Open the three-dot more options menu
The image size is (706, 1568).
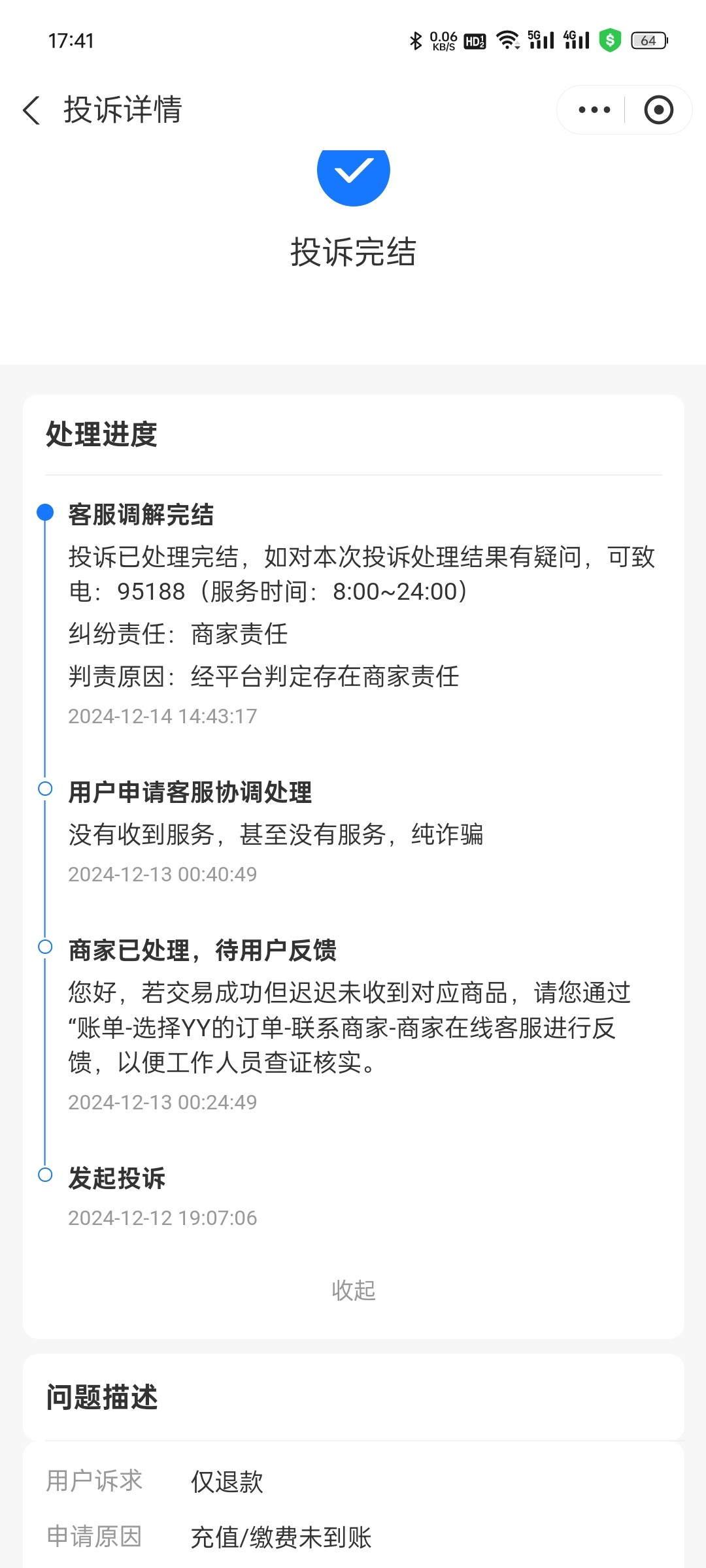click(x=594, y=110)
